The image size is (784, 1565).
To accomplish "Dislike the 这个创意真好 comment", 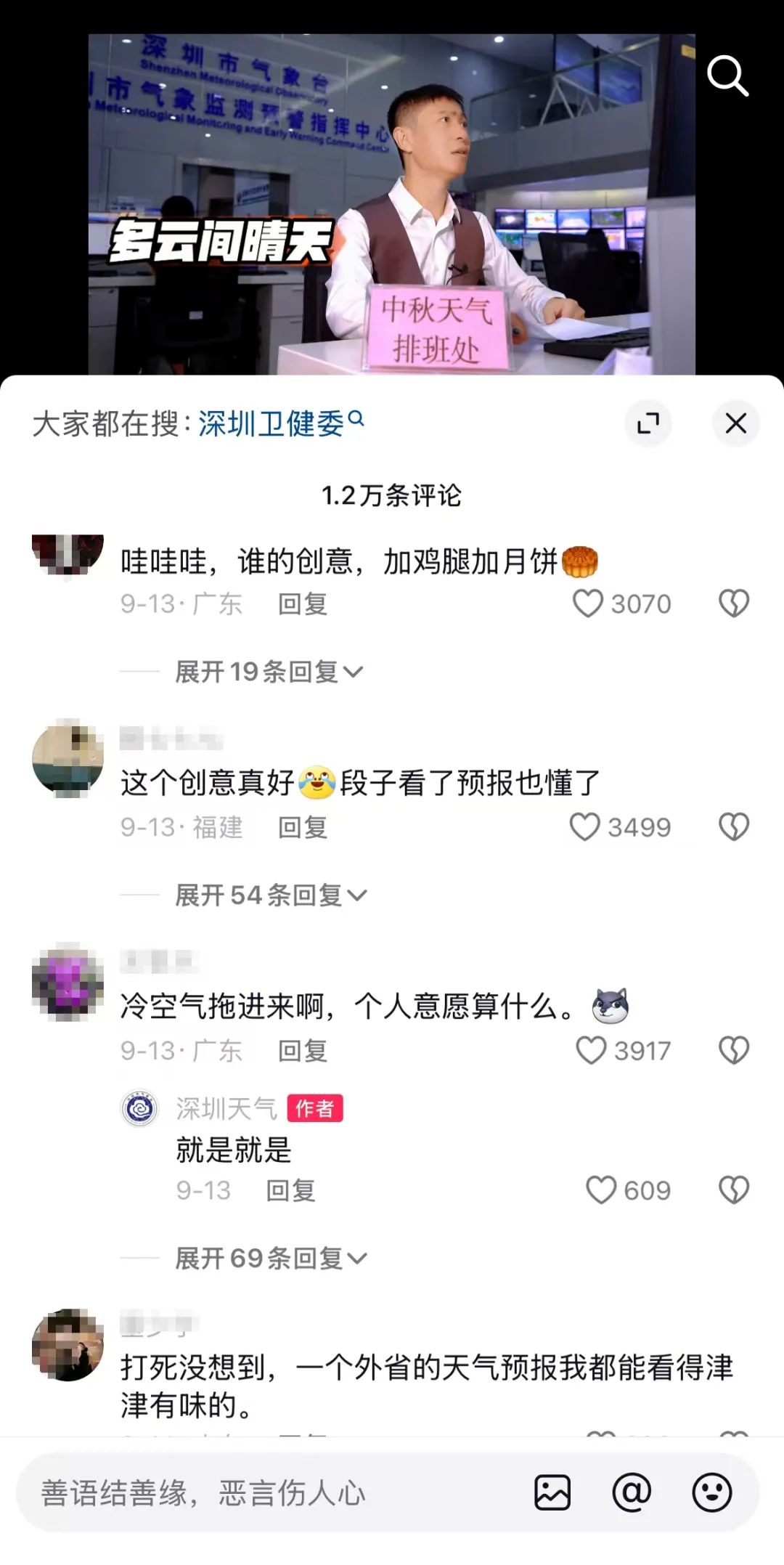I will [x=733, y=827].
